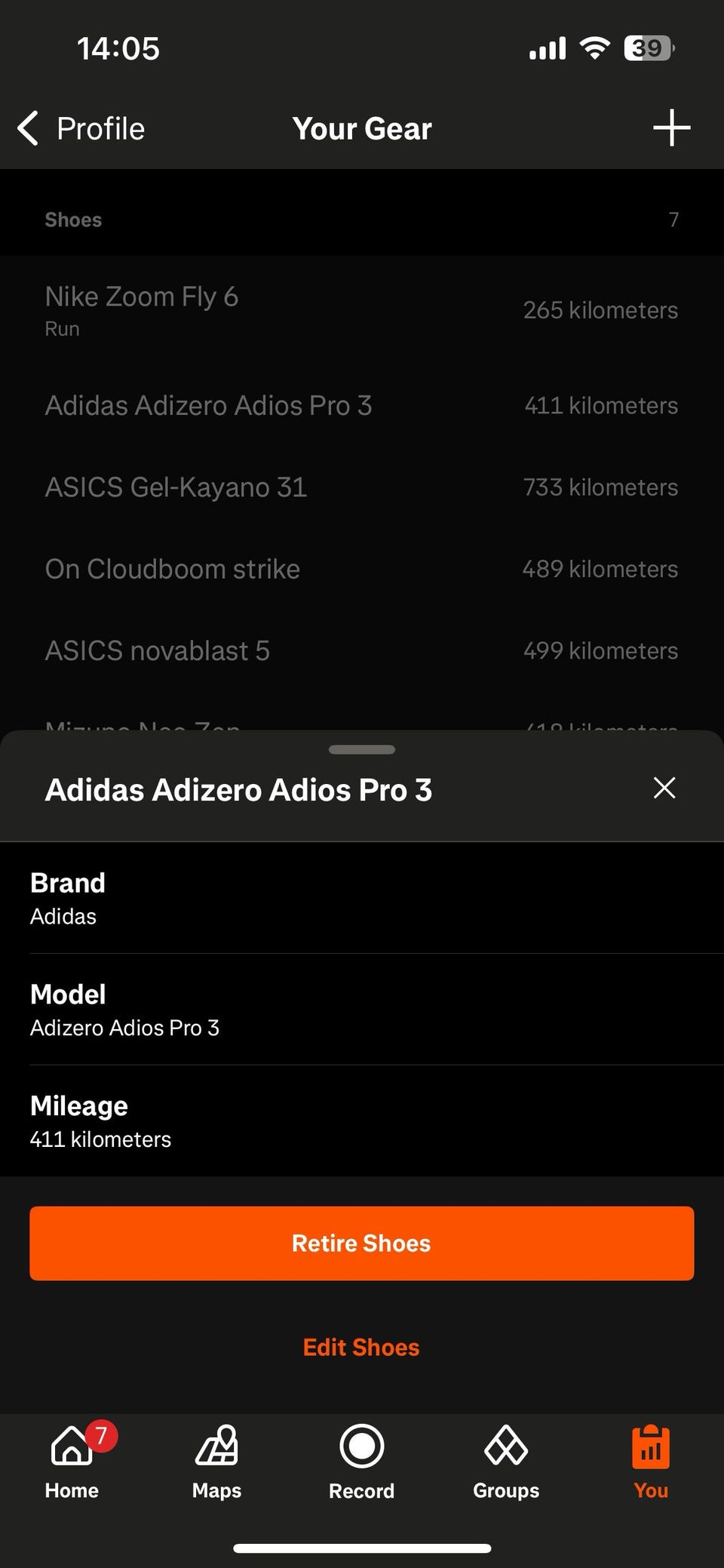Retire the Adidas shoes
This screenshot has height=1568, width=724.
click(362, 1243)
